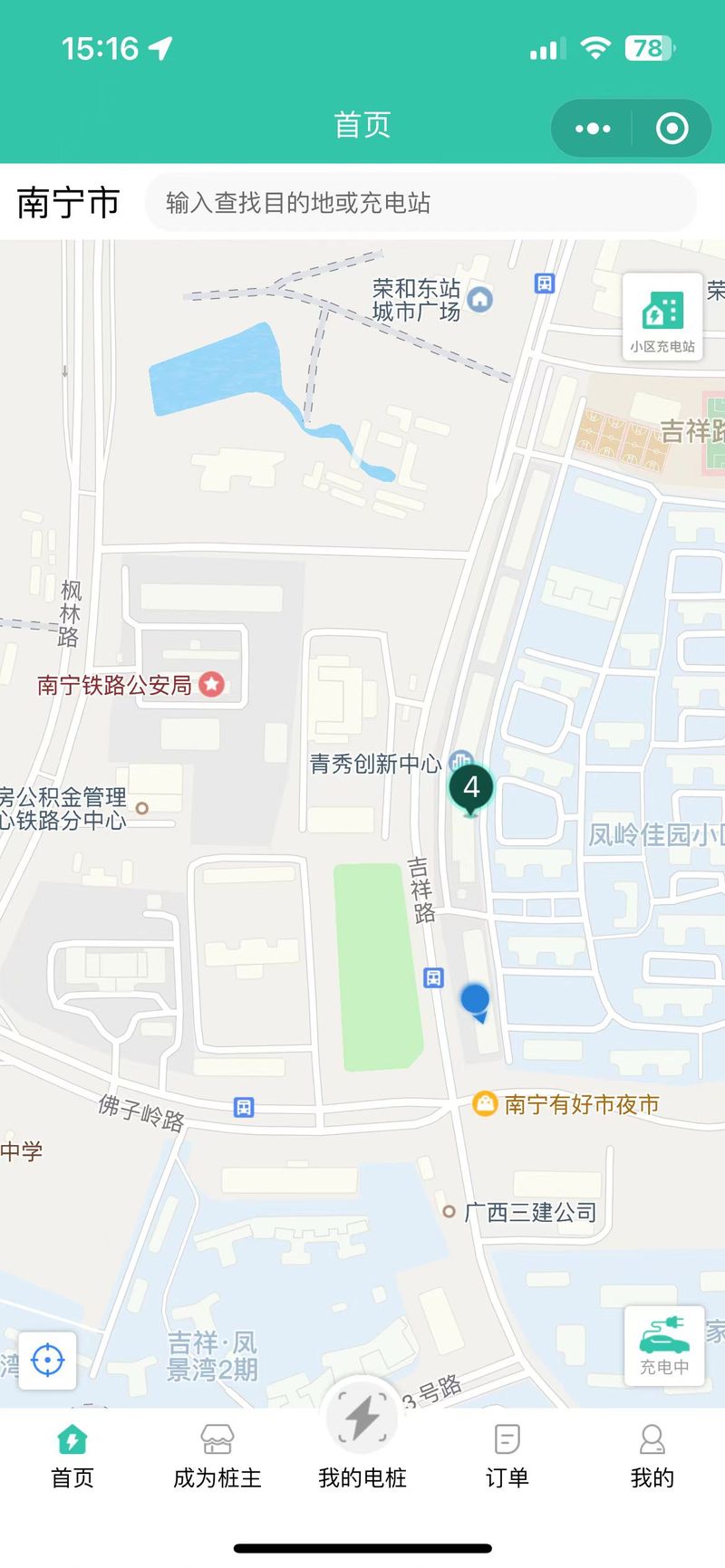Go to the 订单 tab
The height and width of the screenshot is (1568, 725).
507,1457
